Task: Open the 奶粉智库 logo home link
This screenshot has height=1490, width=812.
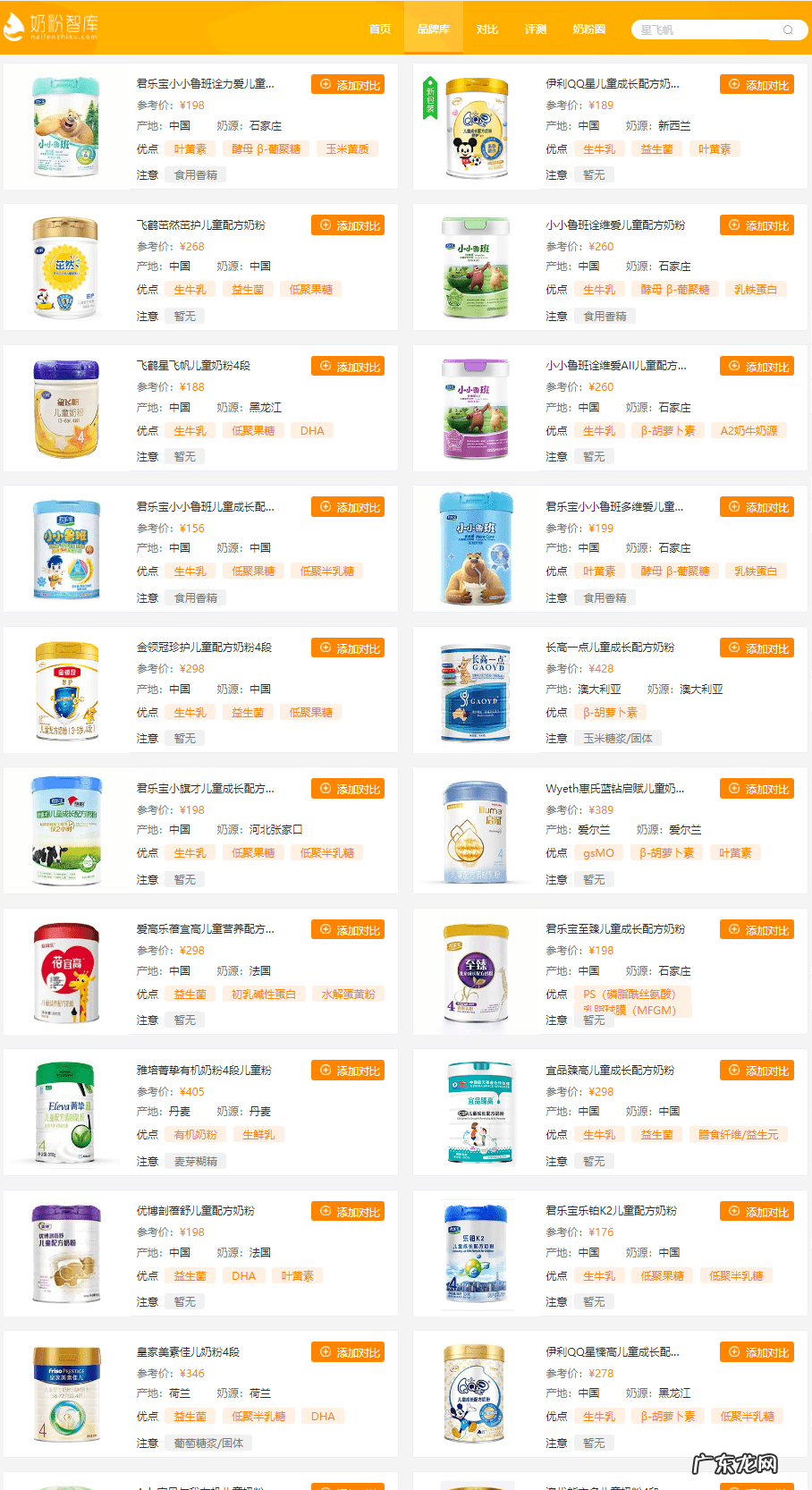Action: coord(52,27)
